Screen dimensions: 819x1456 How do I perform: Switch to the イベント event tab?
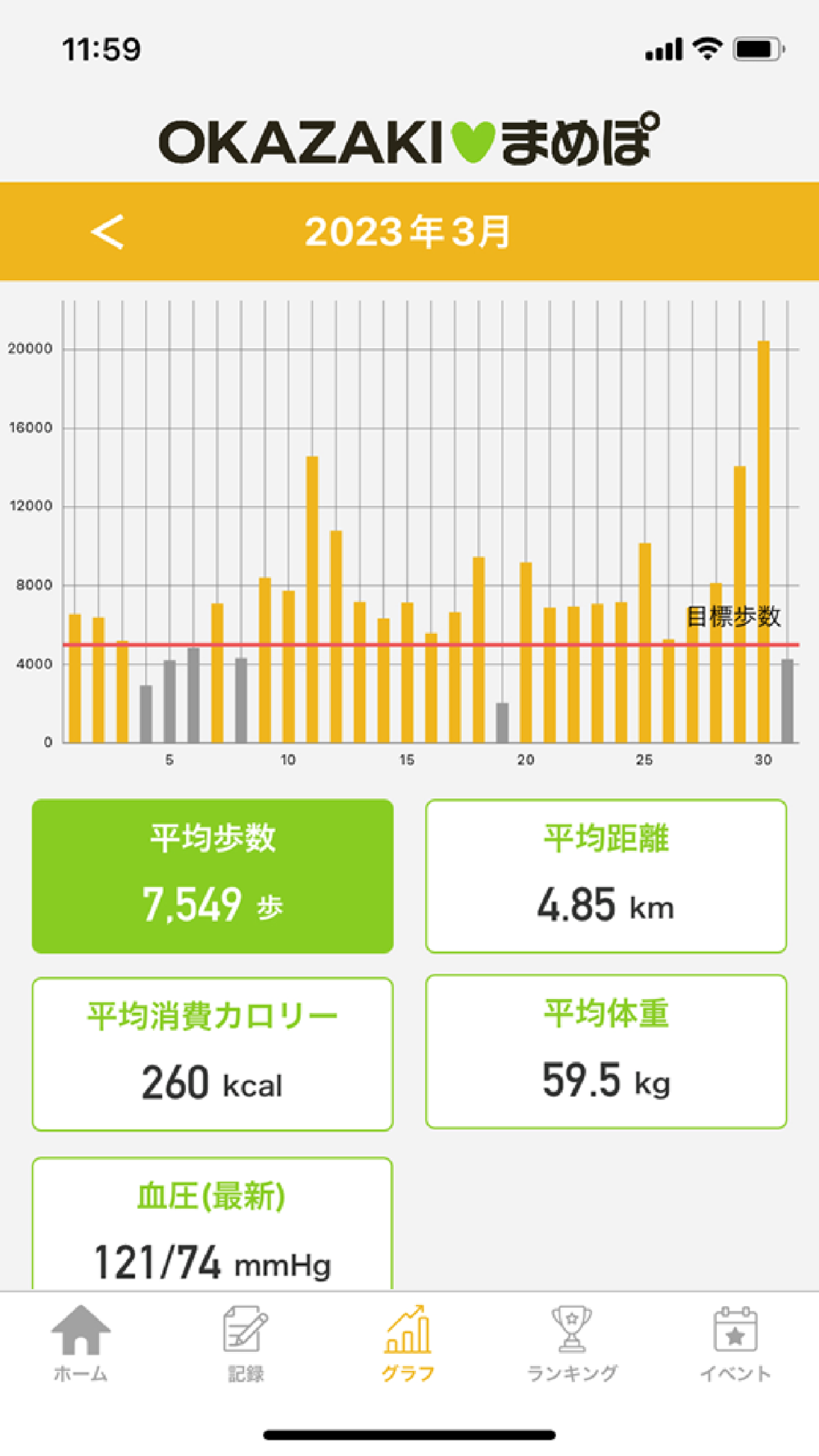pyautogui.click(x=735, y=1344)
